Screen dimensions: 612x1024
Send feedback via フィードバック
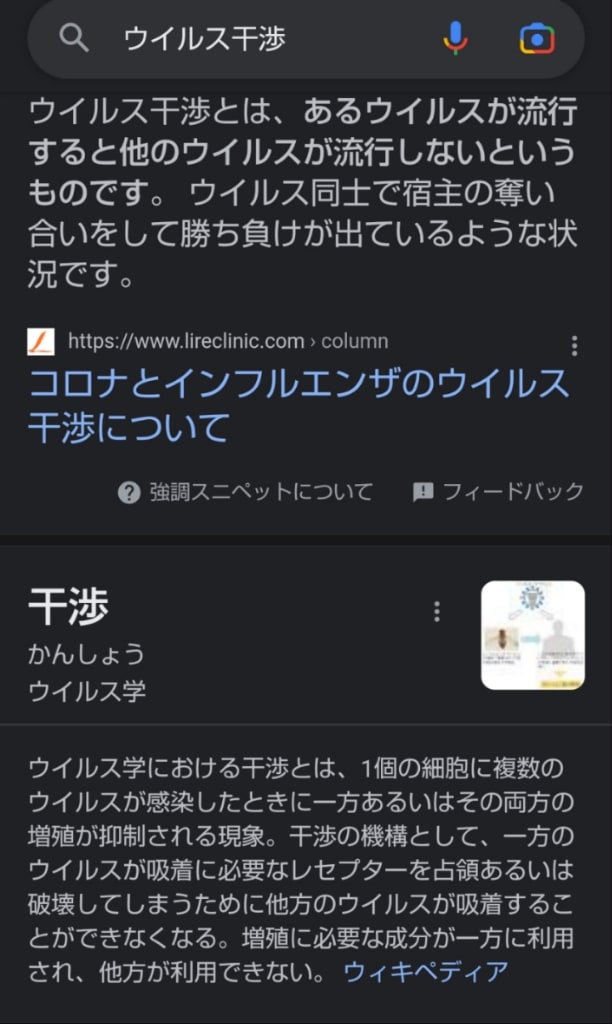click(498, 492)
